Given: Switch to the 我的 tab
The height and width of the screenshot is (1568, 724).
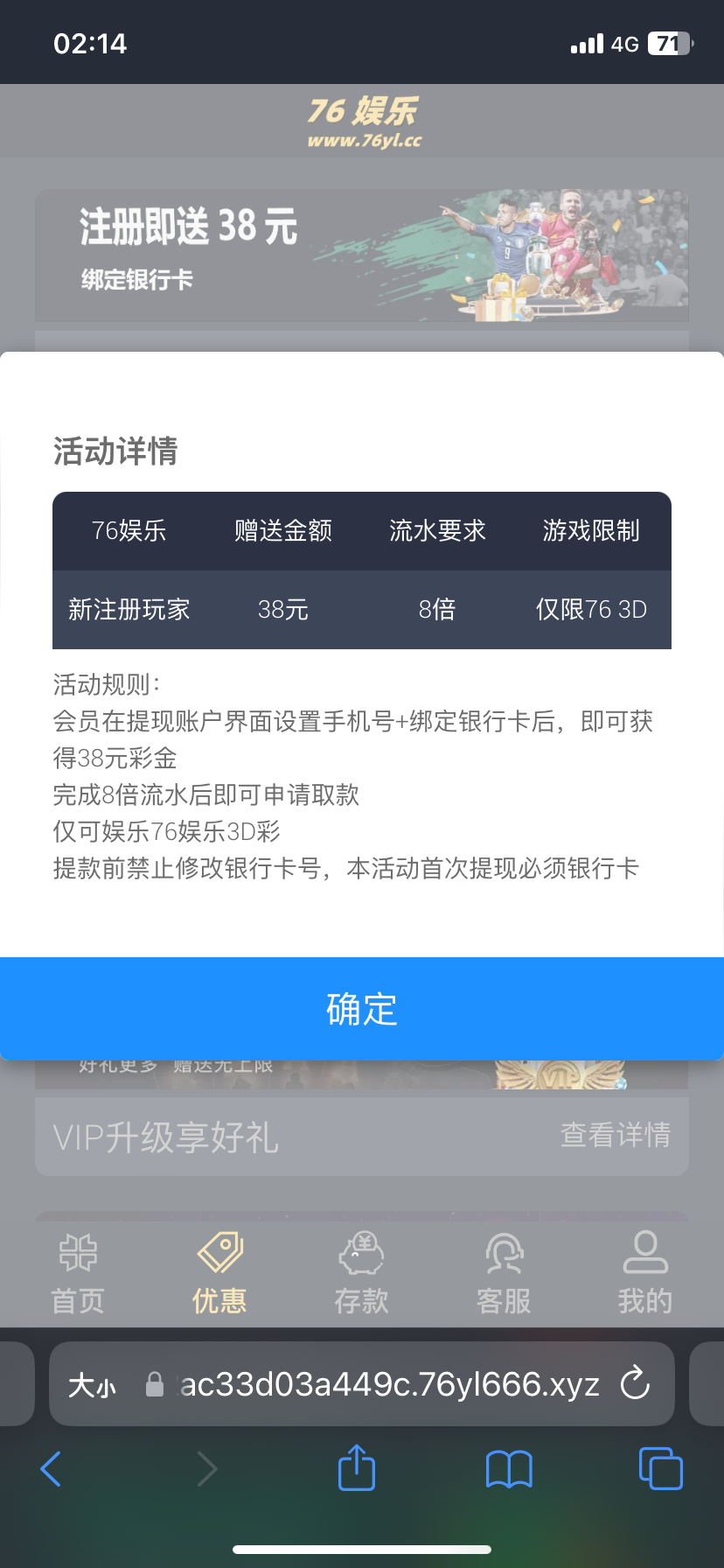Looking at the screenshot, I should (645, 1273).
